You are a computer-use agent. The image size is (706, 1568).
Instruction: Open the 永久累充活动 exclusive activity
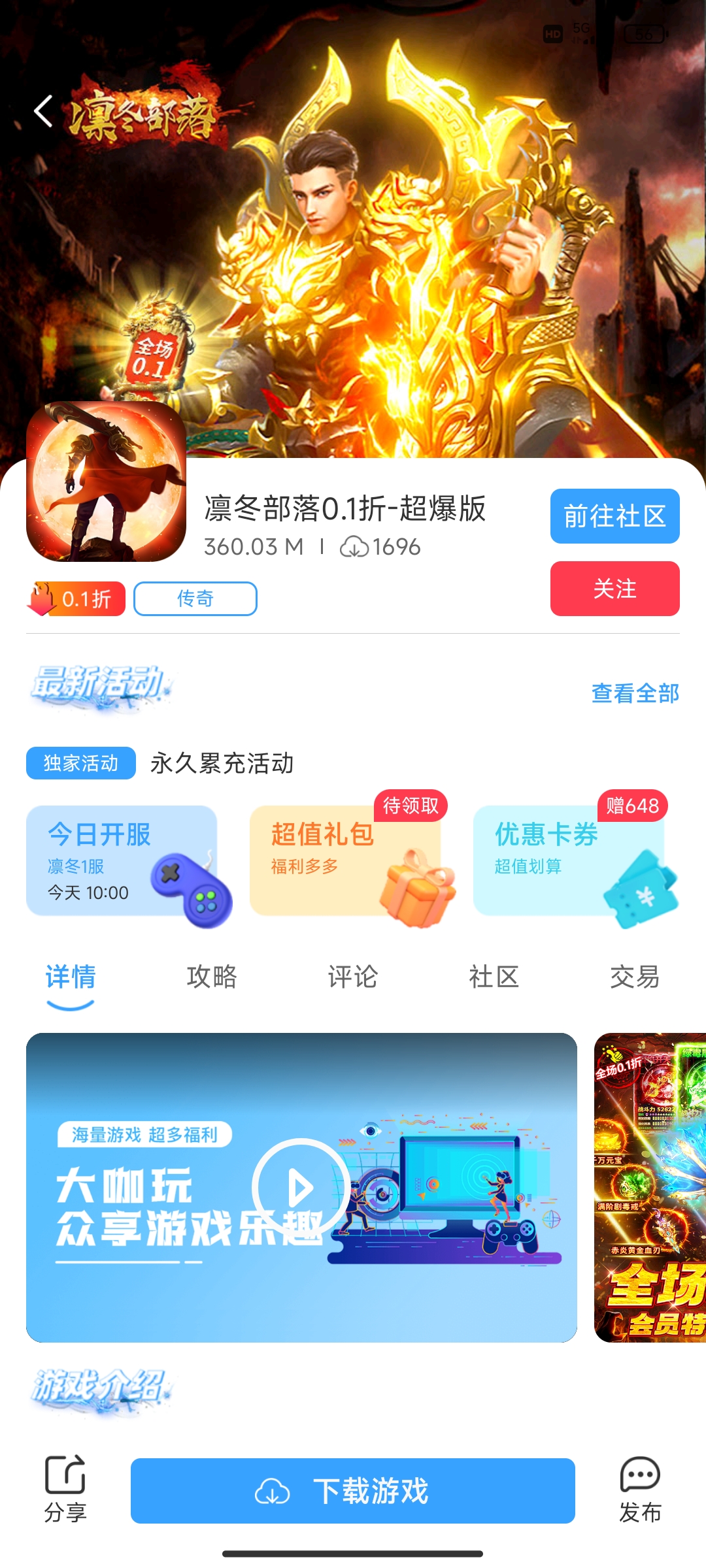[x=222, y=763]
